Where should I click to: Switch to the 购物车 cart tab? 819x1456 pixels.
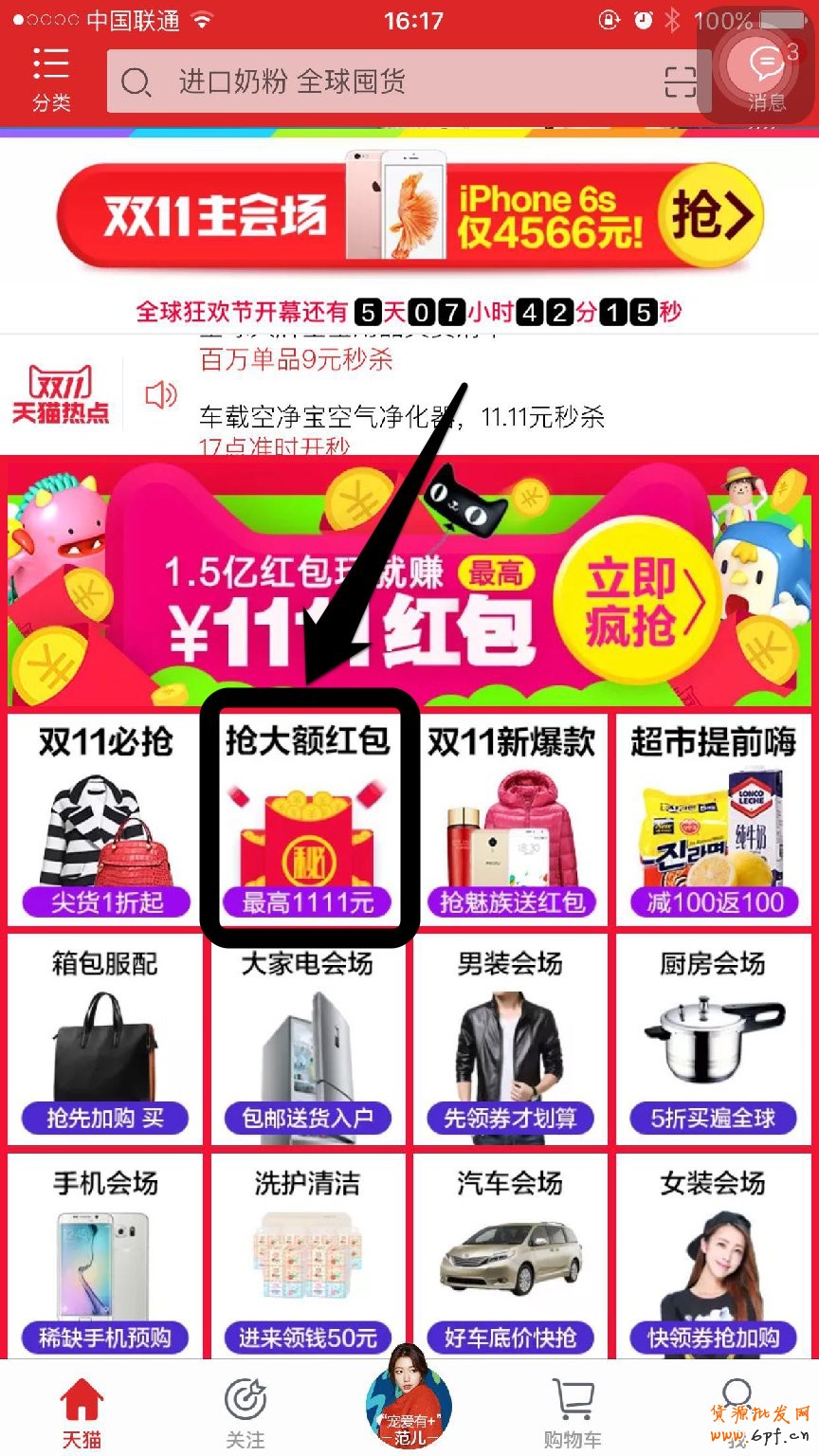pos(573,1412)
